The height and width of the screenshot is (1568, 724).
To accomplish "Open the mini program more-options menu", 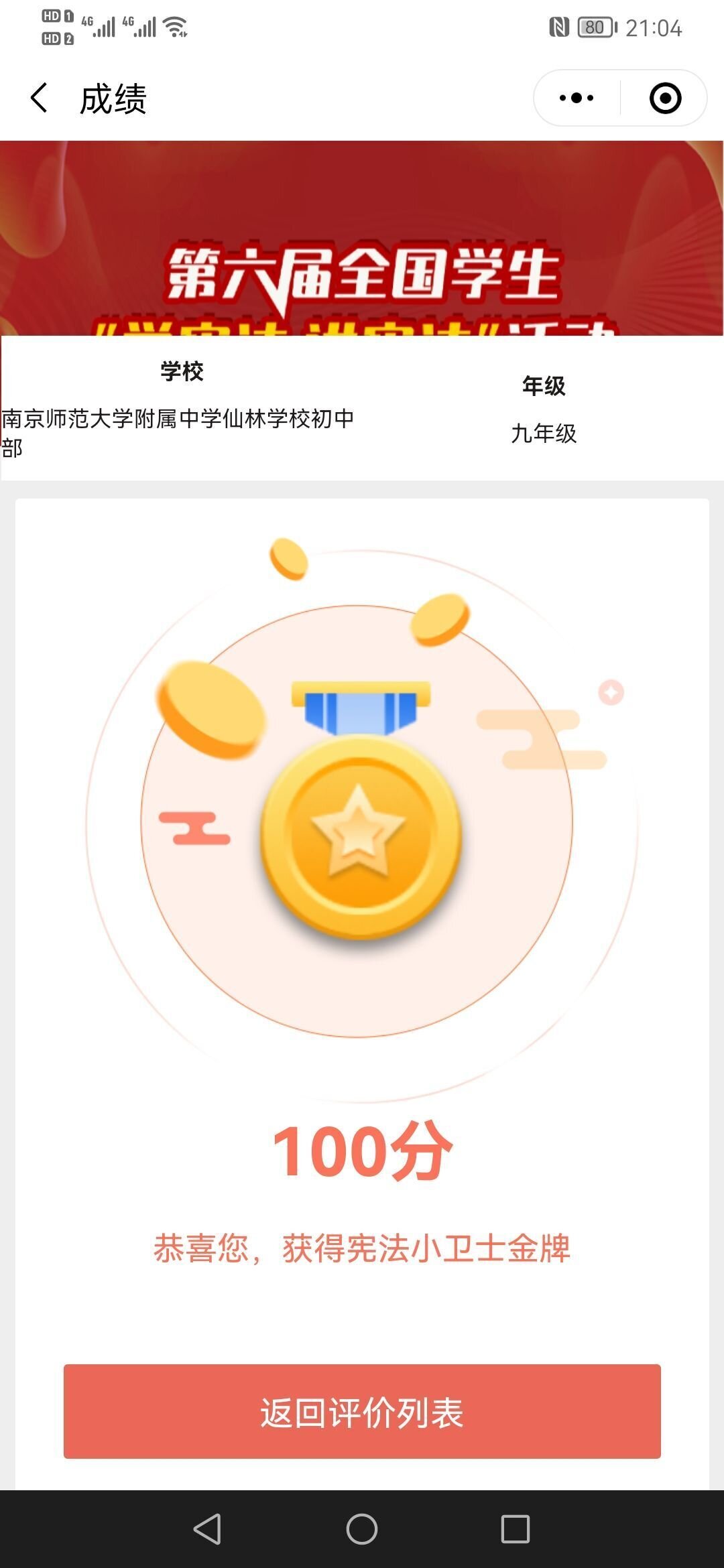I will click(x=577, y=99).
